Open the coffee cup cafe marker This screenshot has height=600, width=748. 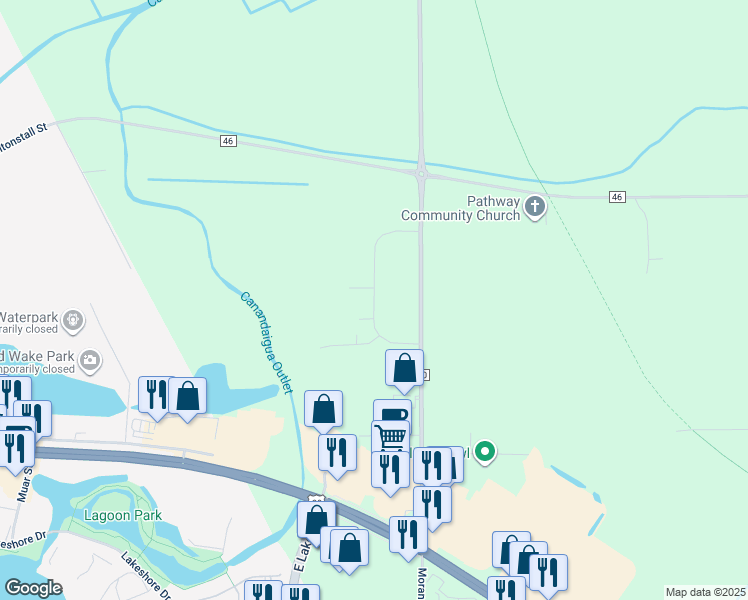392,414
